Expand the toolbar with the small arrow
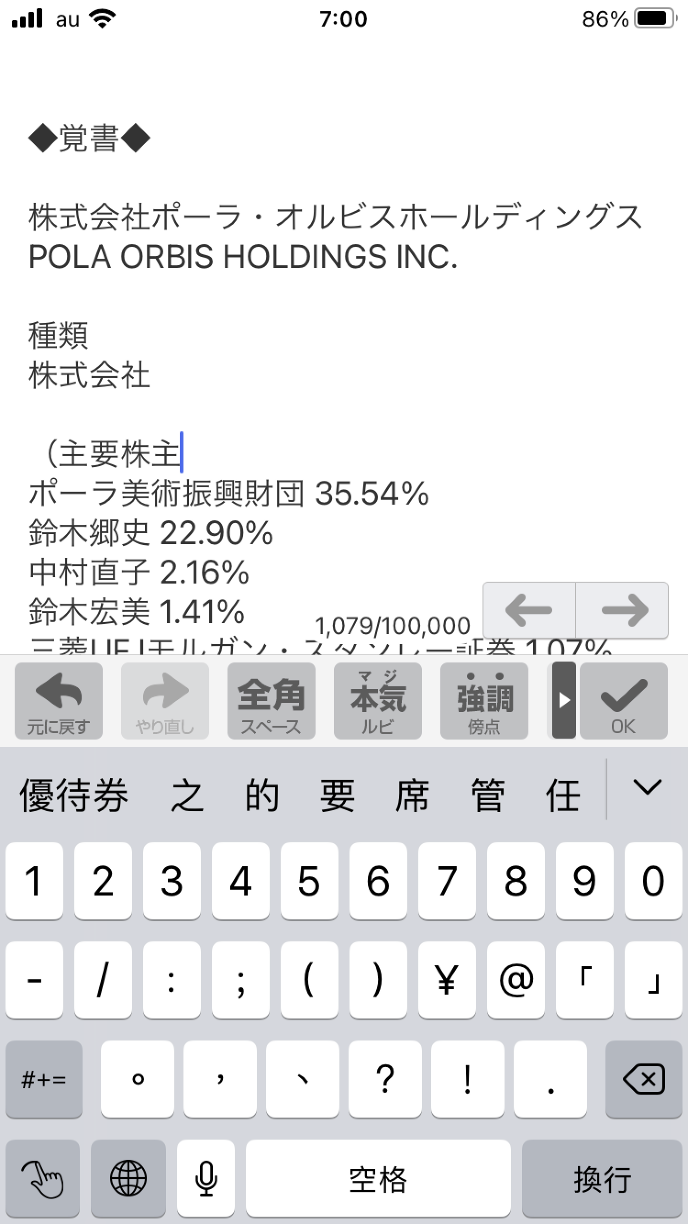 click(x=564, y=700)
